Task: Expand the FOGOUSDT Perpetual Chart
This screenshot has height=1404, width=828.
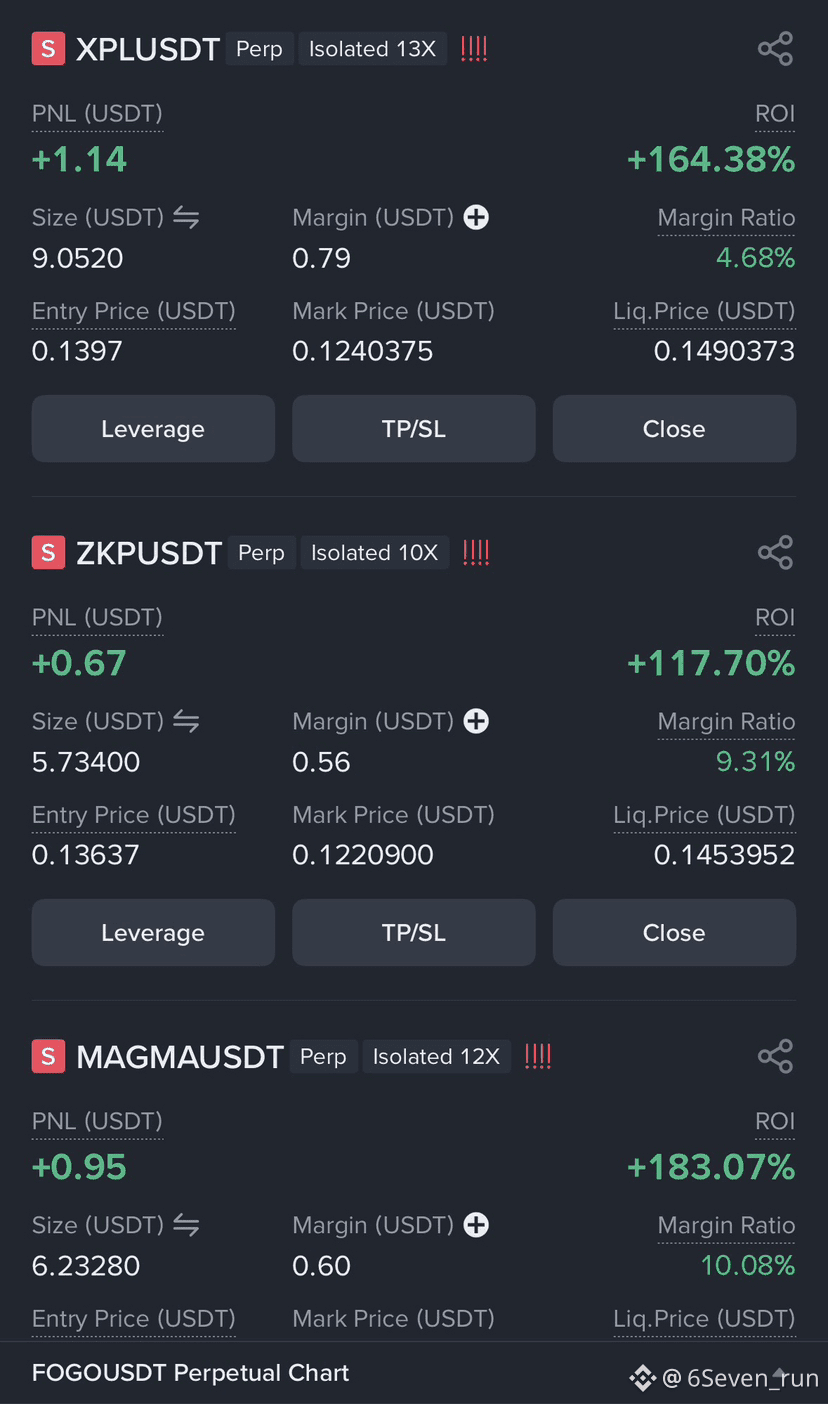Action: 190,1373
